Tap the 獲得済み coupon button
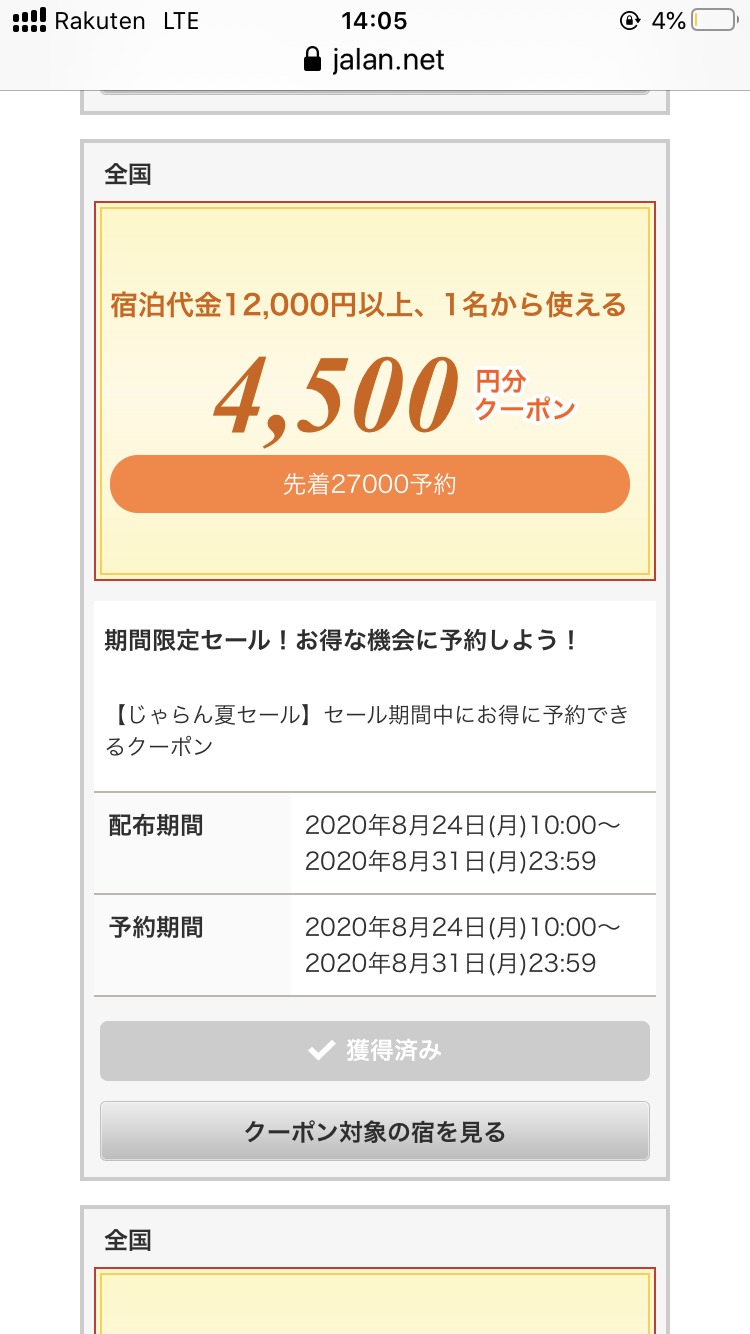 pyautogui.click(x=375, y=1051)
